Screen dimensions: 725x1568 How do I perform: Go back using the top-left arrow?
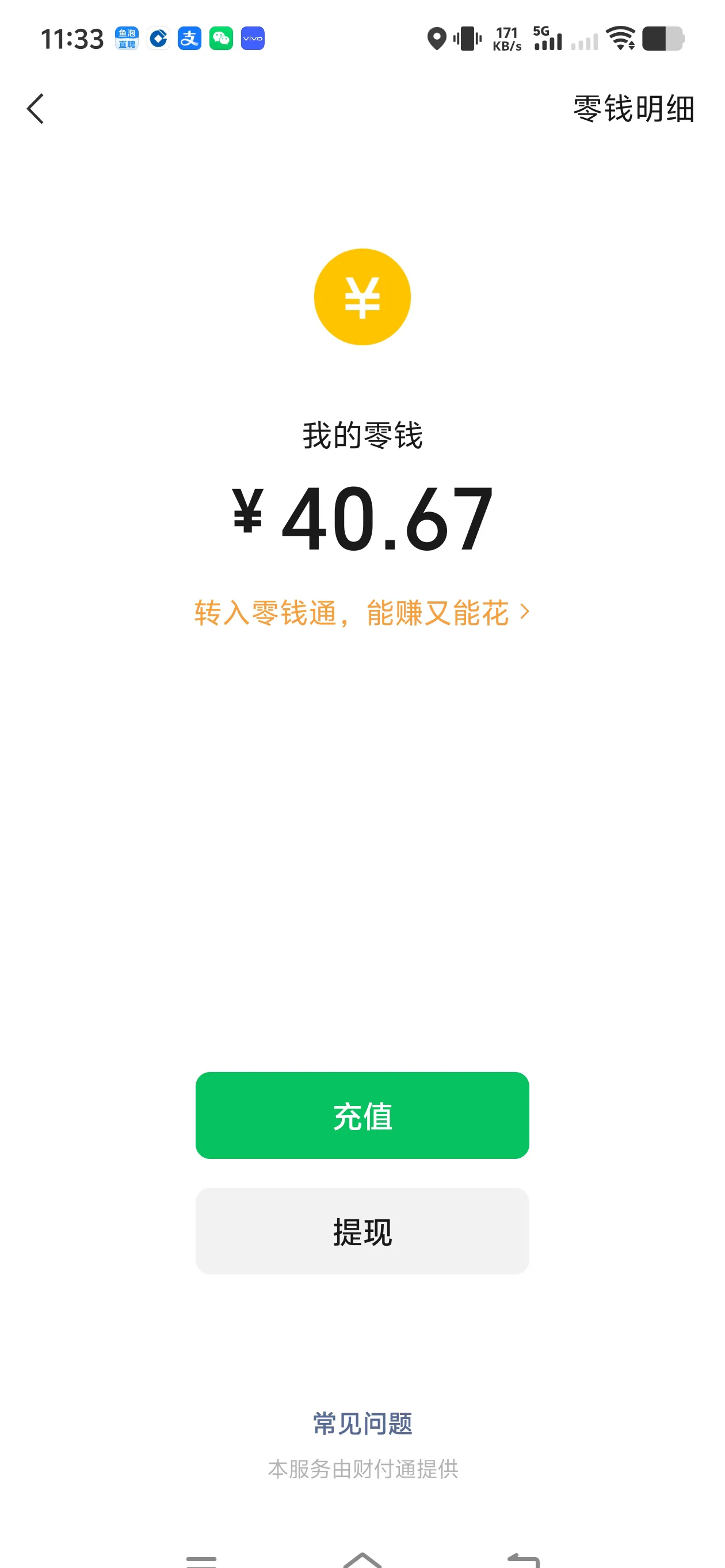[35, 109]
